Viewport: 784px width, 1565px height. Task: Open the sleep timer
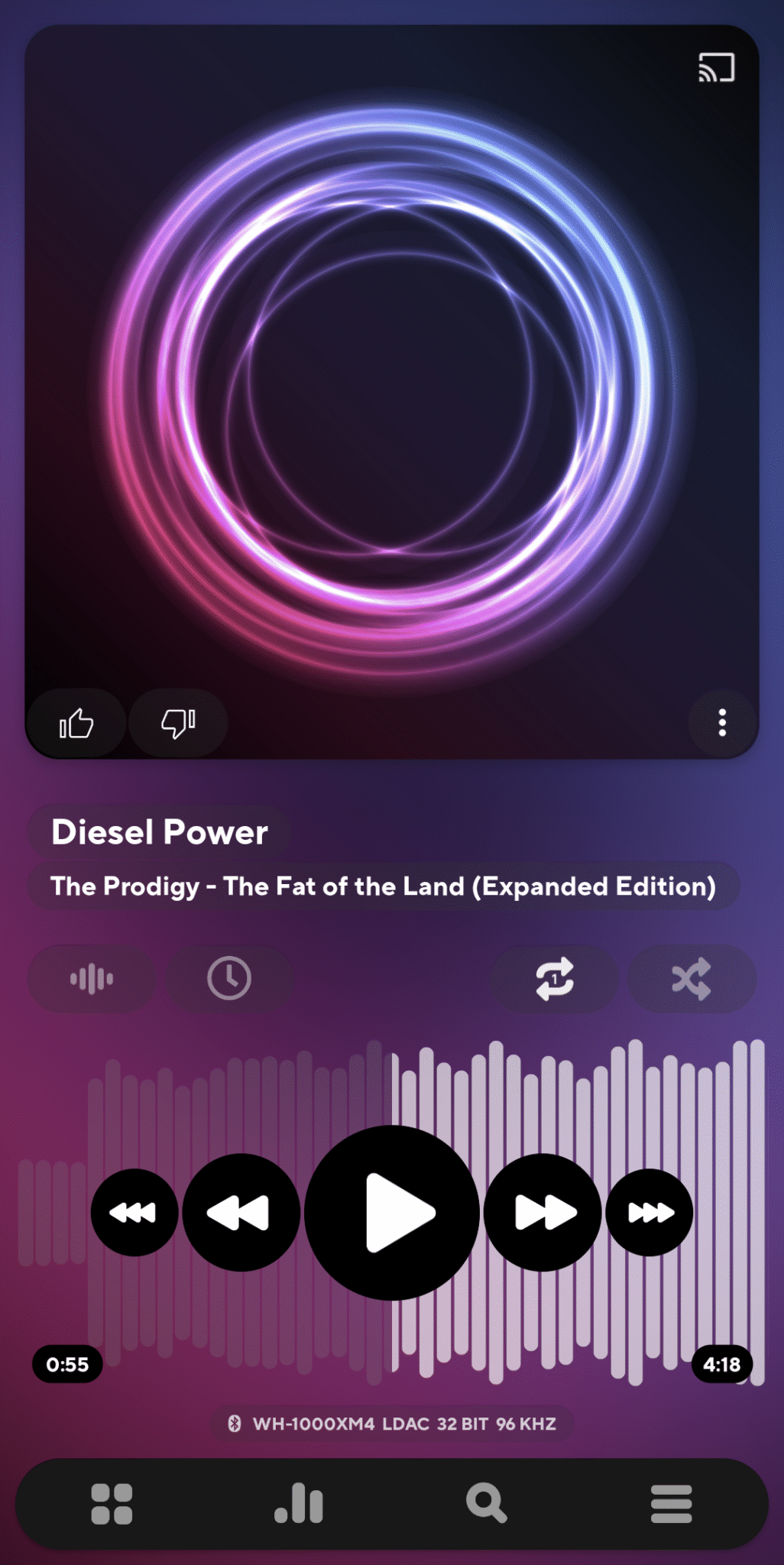[x=229, y=978]
